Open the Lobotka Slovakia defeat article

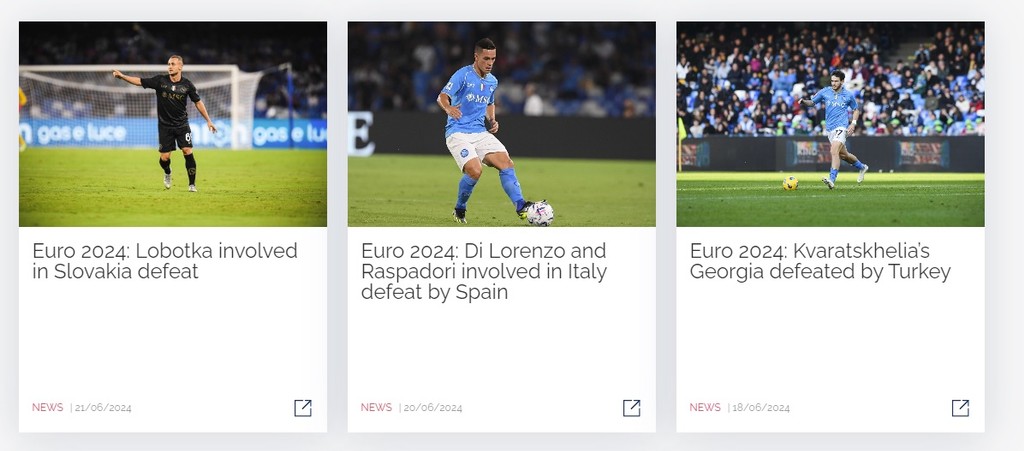point(165,261)
